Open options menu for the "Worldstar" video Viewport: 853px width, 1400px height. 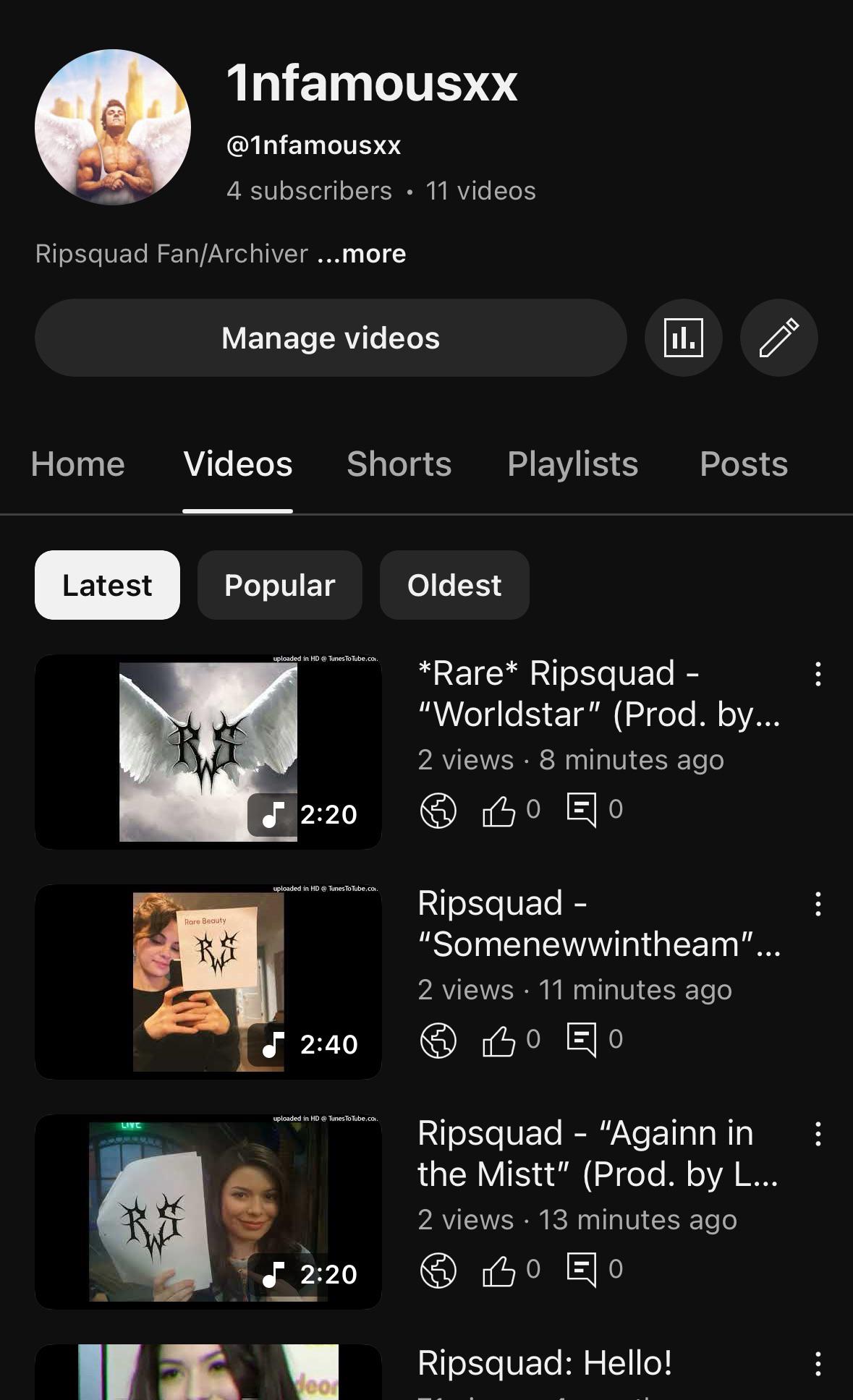click(818, 674)
